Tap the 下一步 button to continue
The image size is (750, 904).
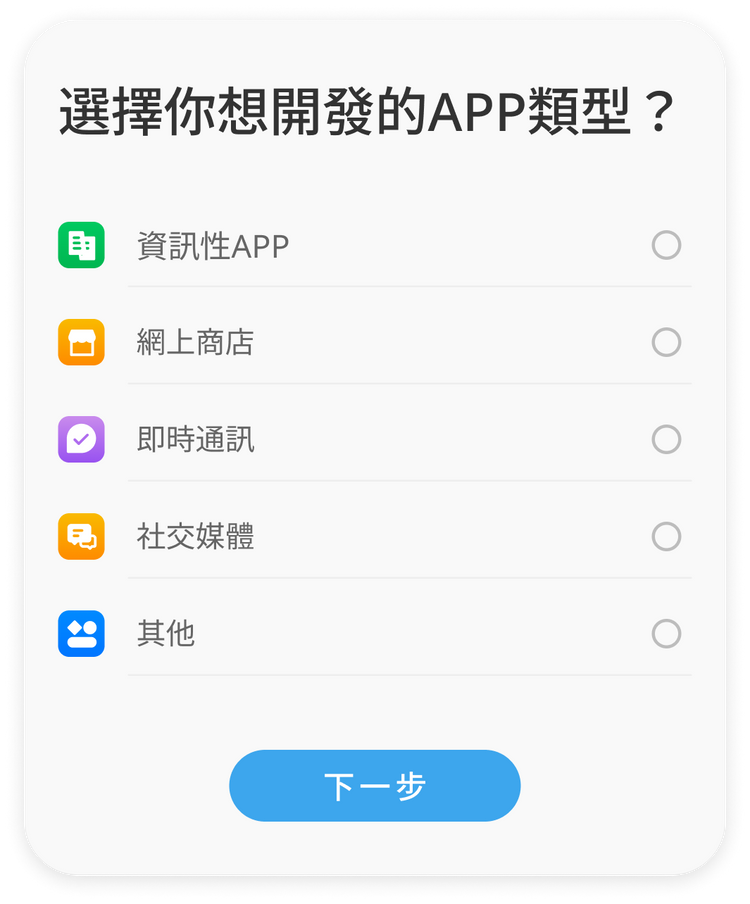(x=375, y=786)
